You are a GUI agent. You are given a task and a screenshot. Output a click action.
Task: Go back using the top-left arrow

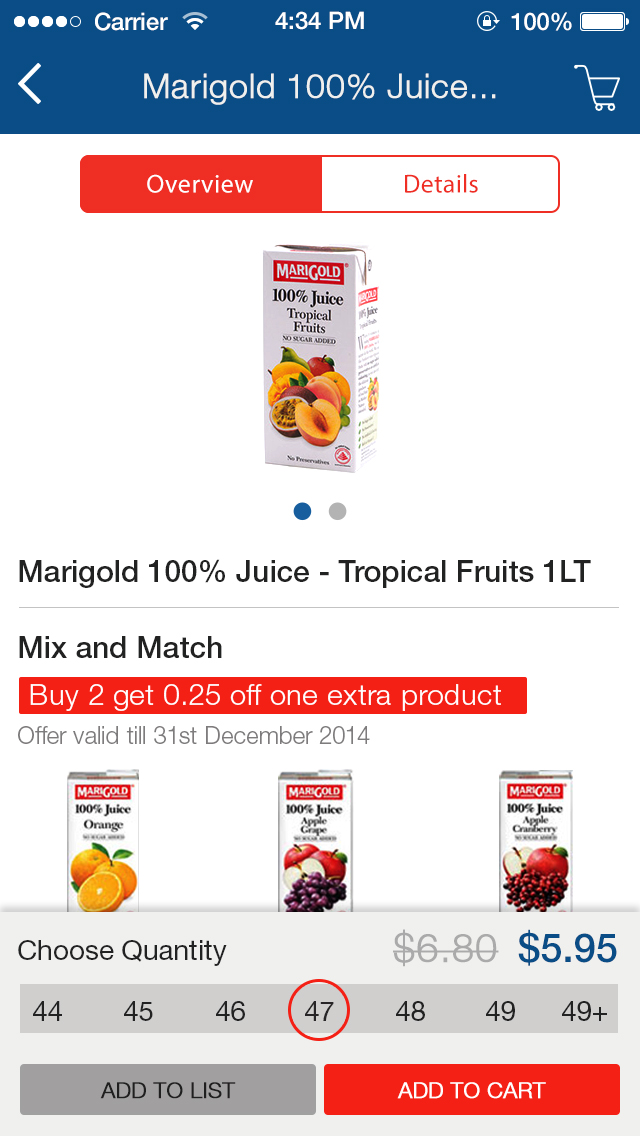(30, 84)
